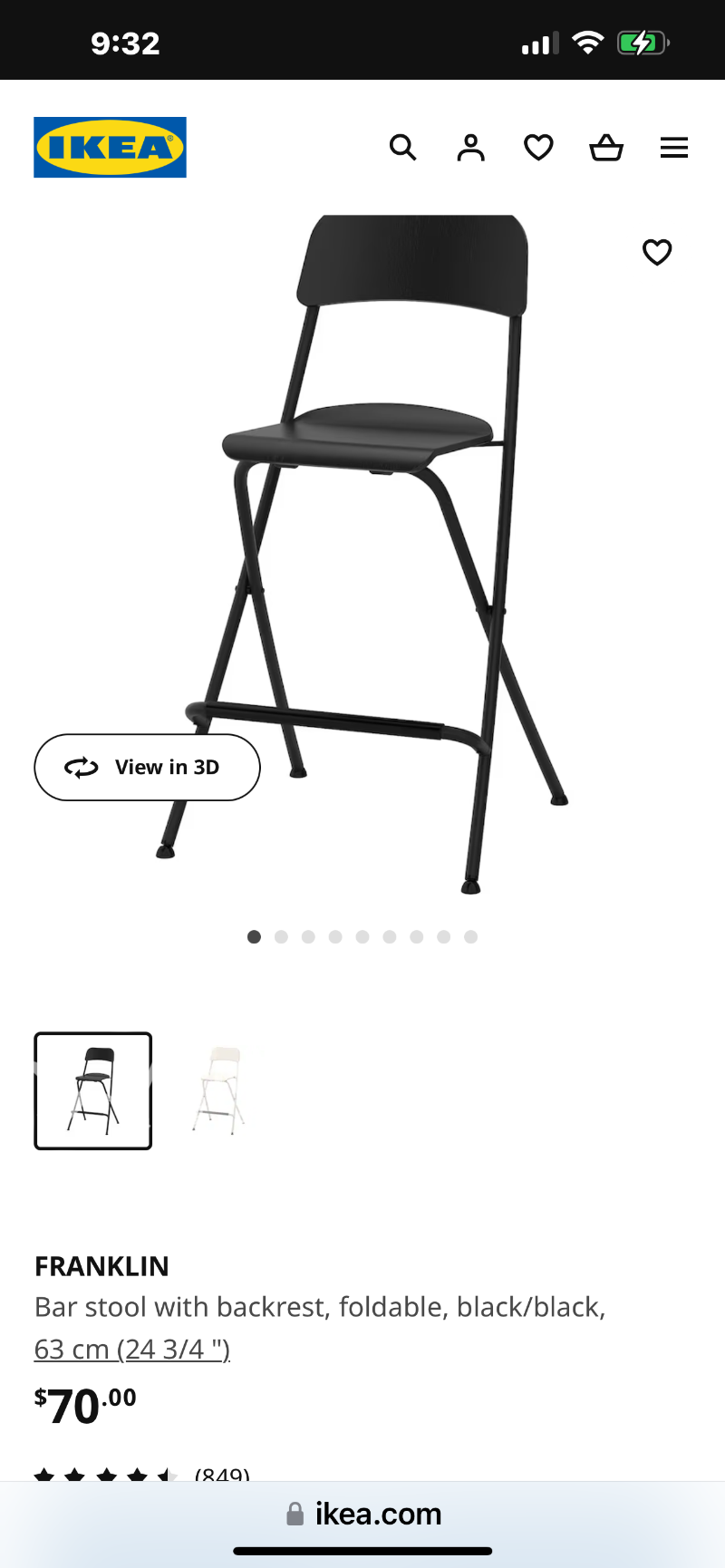Save the FRANKLIN stool to favorites
Image resolution: width=725 pixels, height=1568 pixels.
coord(657,252)
